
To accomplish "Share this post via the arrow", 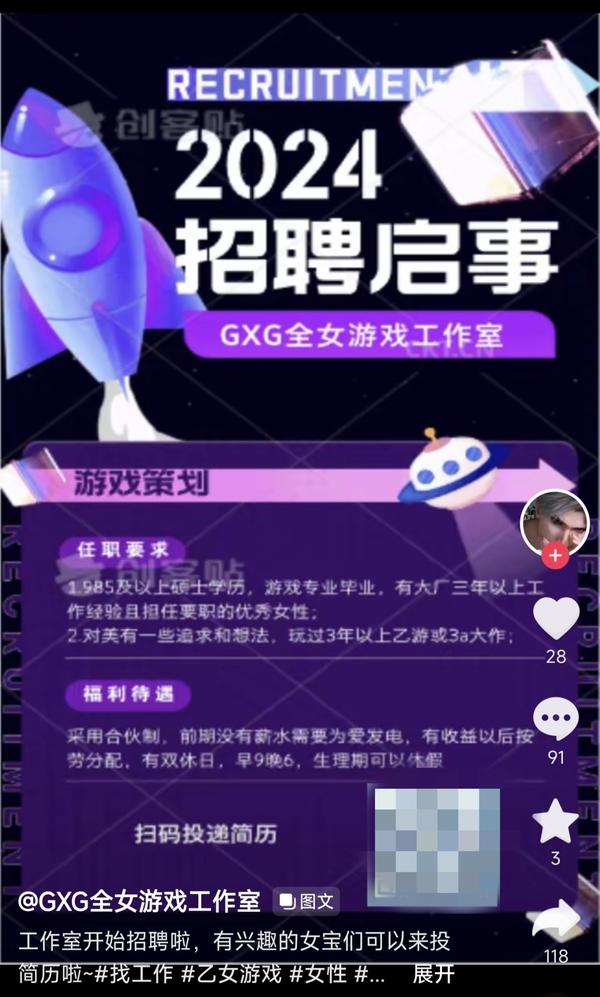I will click(x=556, y=920).
